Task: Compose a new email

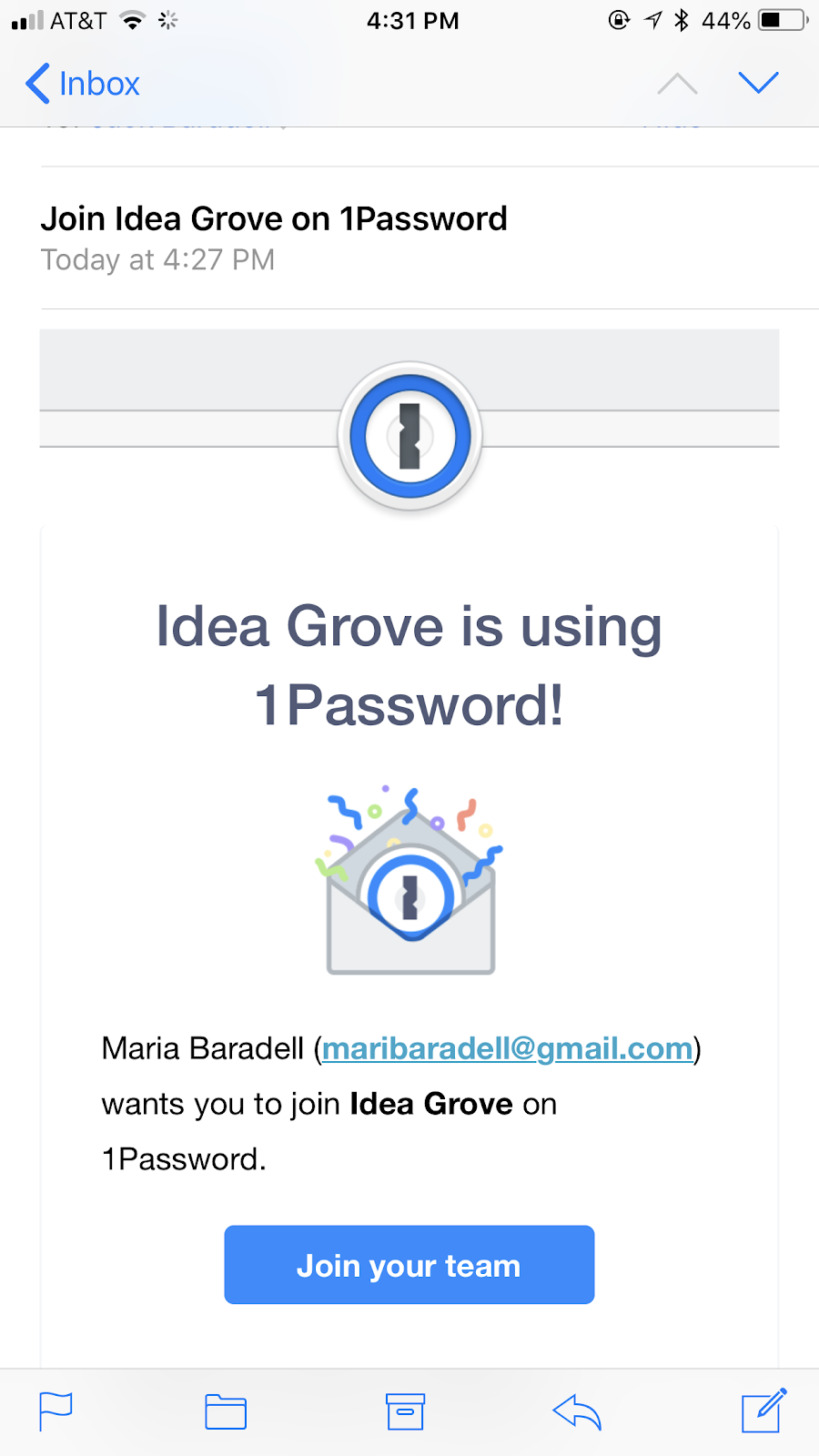Action: tap(763, 1410)
